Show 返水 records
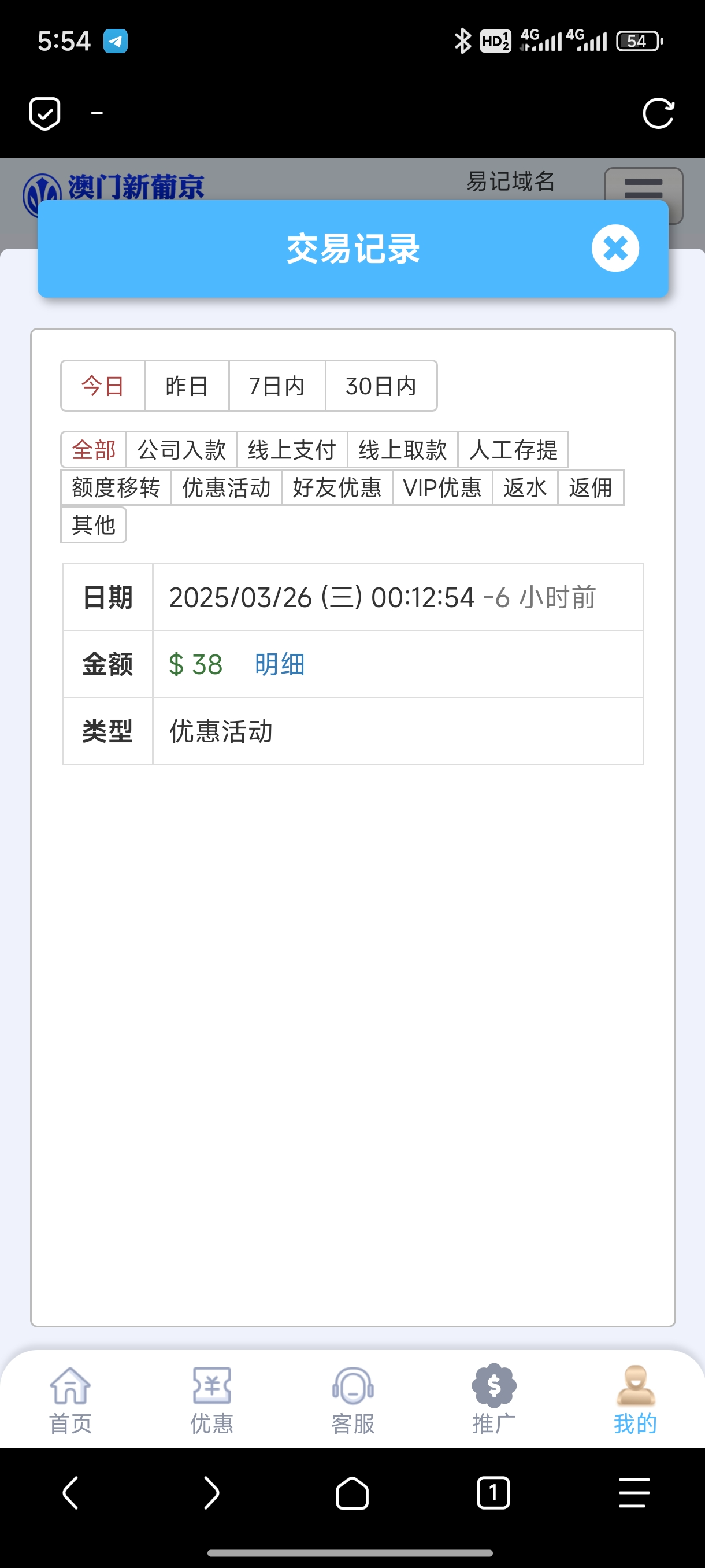Image resolution: width=705 pixels, height=1568 pixels. point(525,487)
